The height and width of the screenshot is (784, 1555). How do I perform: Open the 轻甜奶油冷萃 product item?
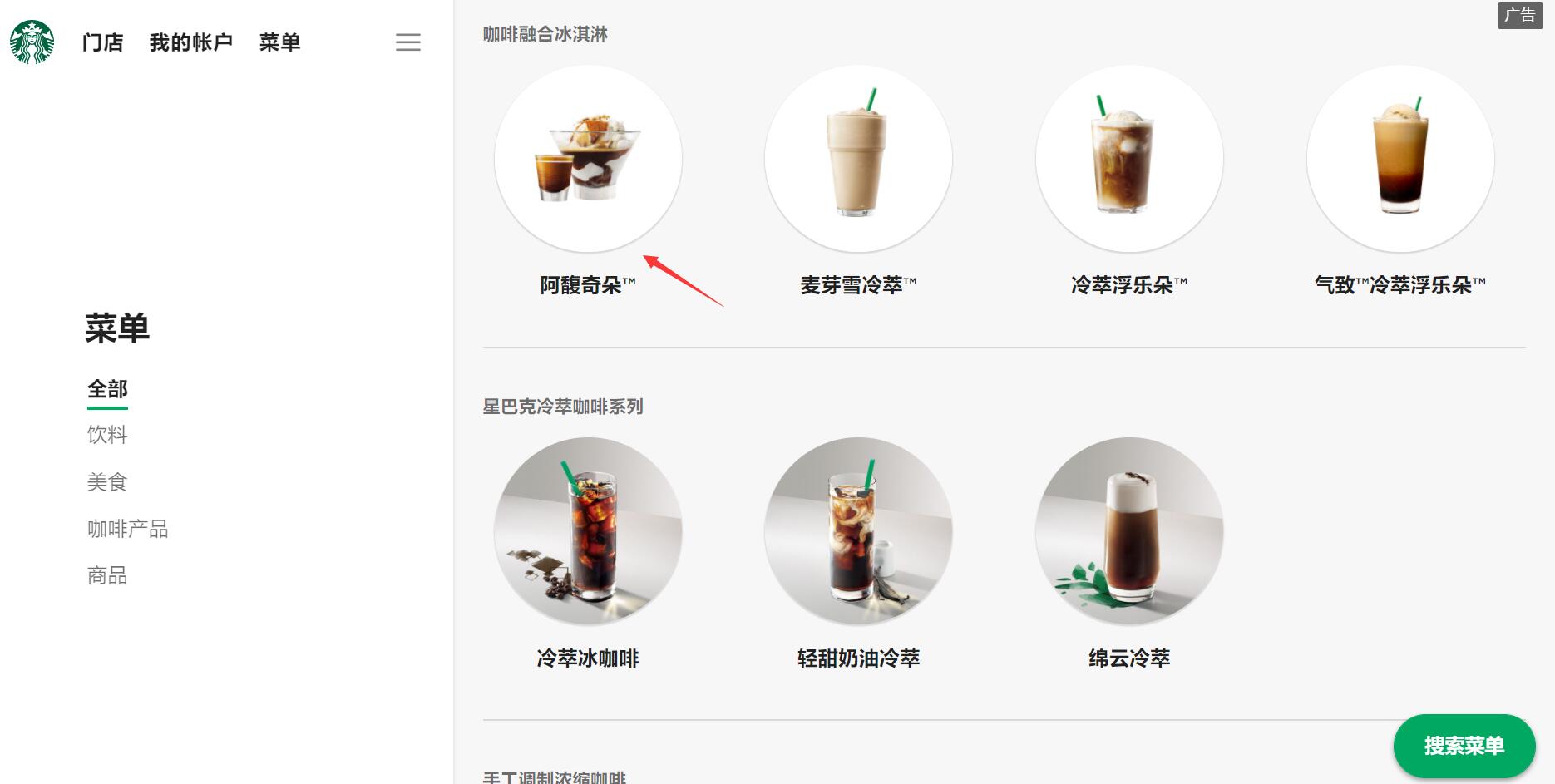click(x=858, y=531)
